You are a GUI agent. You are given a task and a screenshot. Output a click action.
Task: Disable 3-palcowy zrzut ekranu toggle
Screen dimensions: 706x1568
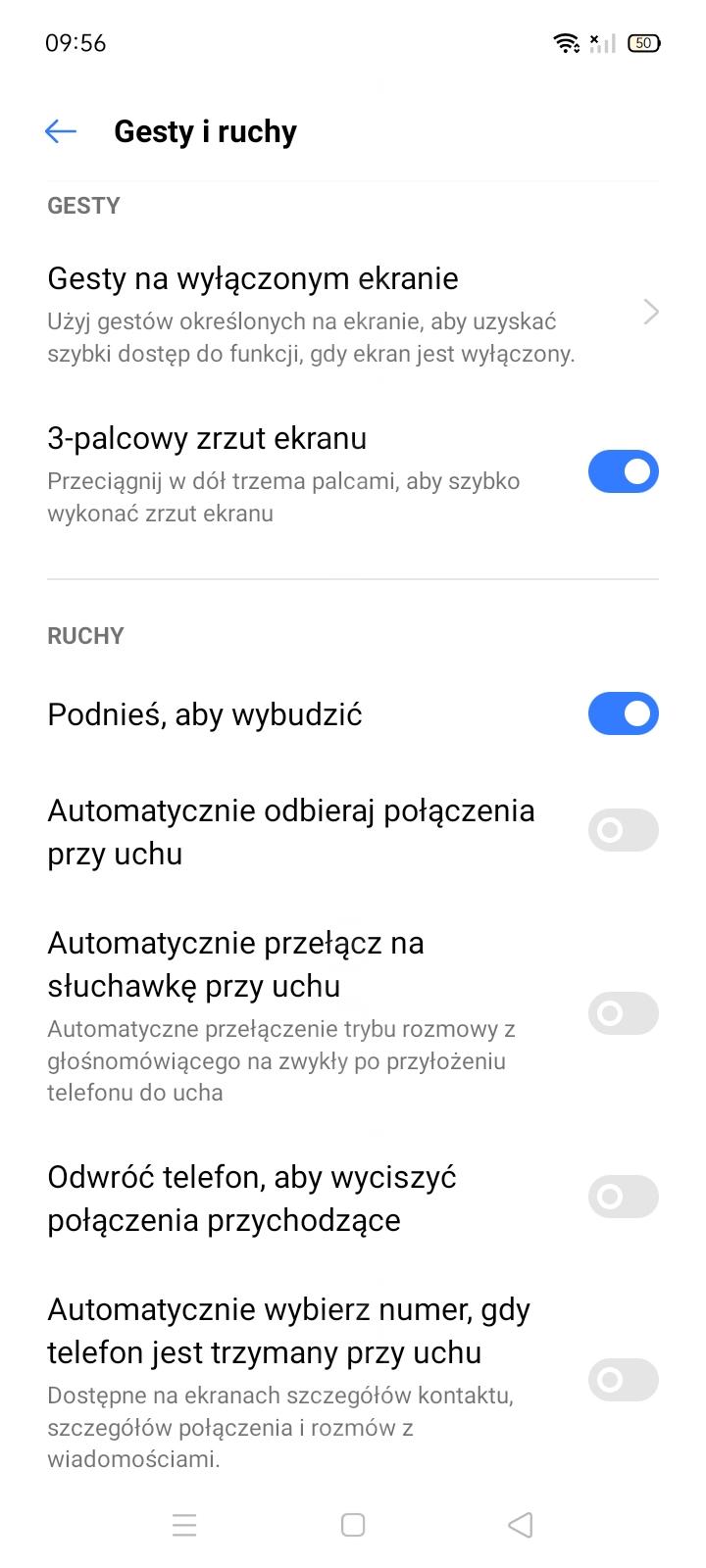(x=623, y=471)
